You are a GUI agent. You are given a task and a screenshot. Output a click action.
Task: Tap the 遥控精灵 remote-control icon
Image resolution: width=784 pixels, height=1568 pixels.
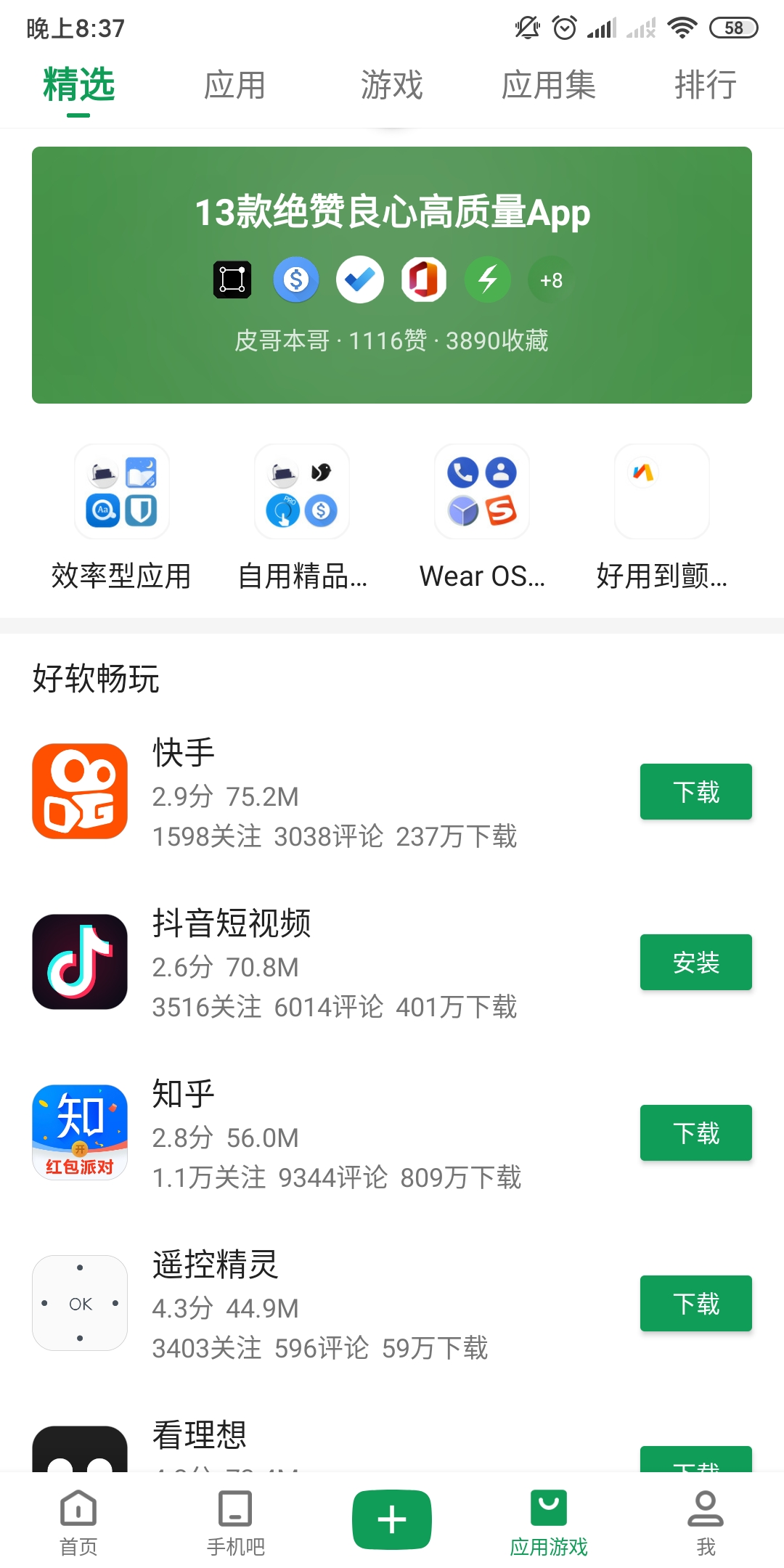pyautogui.click(x=80, y=1303)
